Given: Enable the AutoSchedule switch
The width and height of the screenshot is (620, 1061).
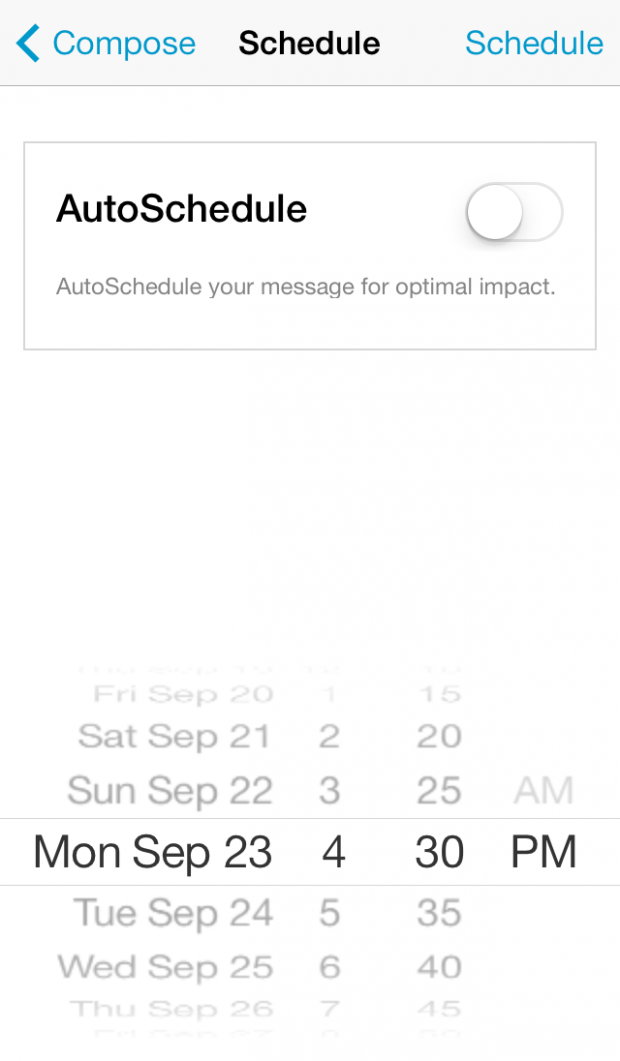Looking at the screenshot, I should (514, 212).
